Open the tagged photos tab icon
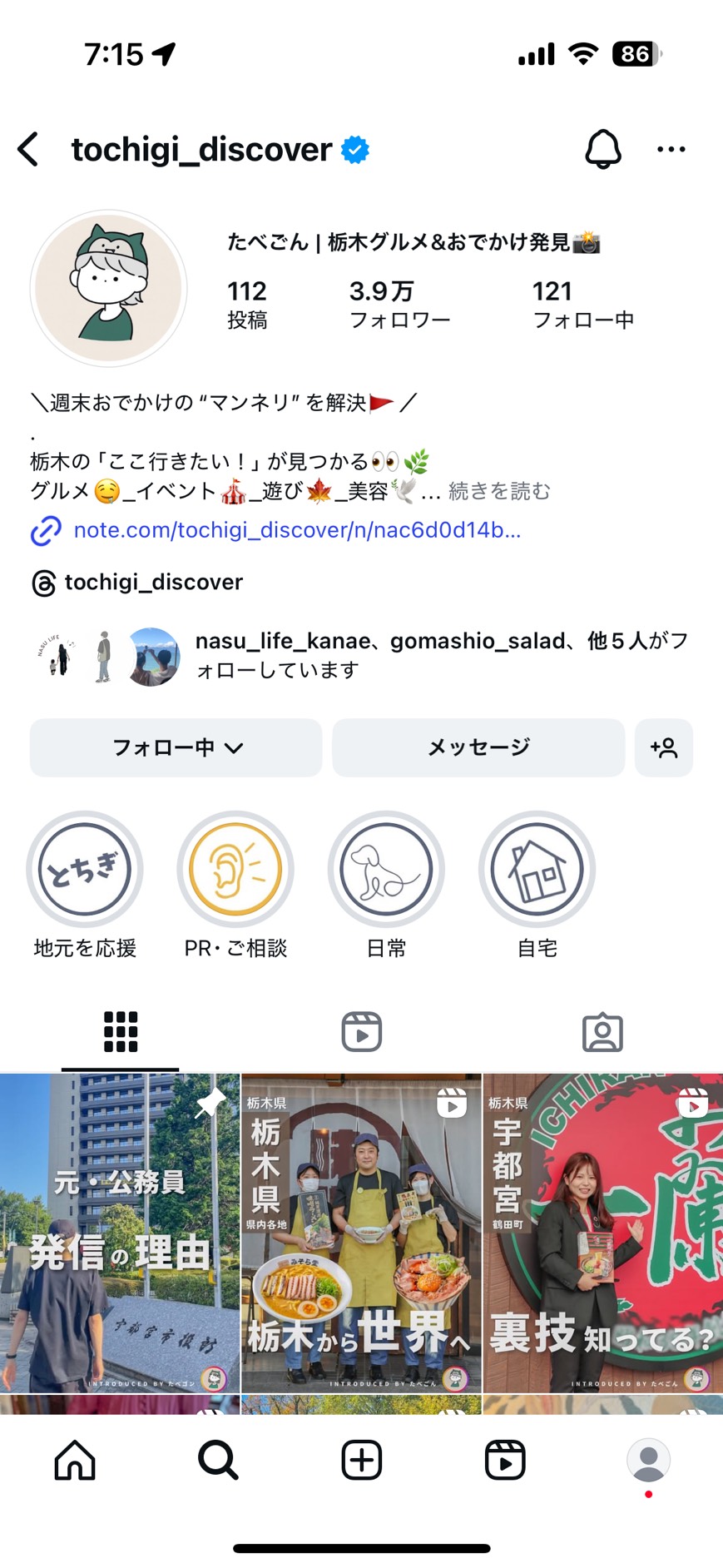The height and width of the screenshot is (1568, 723). tap(602, 1030)
